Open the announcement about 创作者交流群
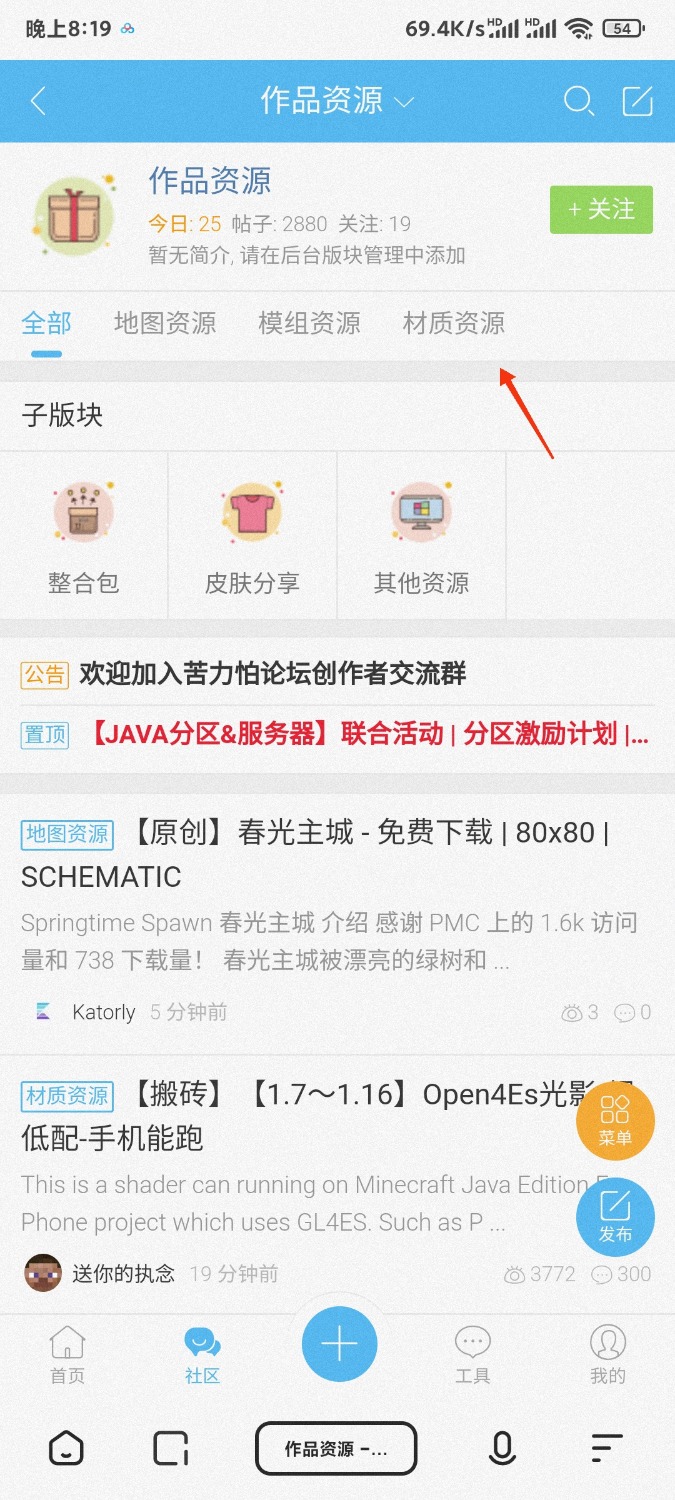This screenshot has width=675, height=1500. coord(337,673)
